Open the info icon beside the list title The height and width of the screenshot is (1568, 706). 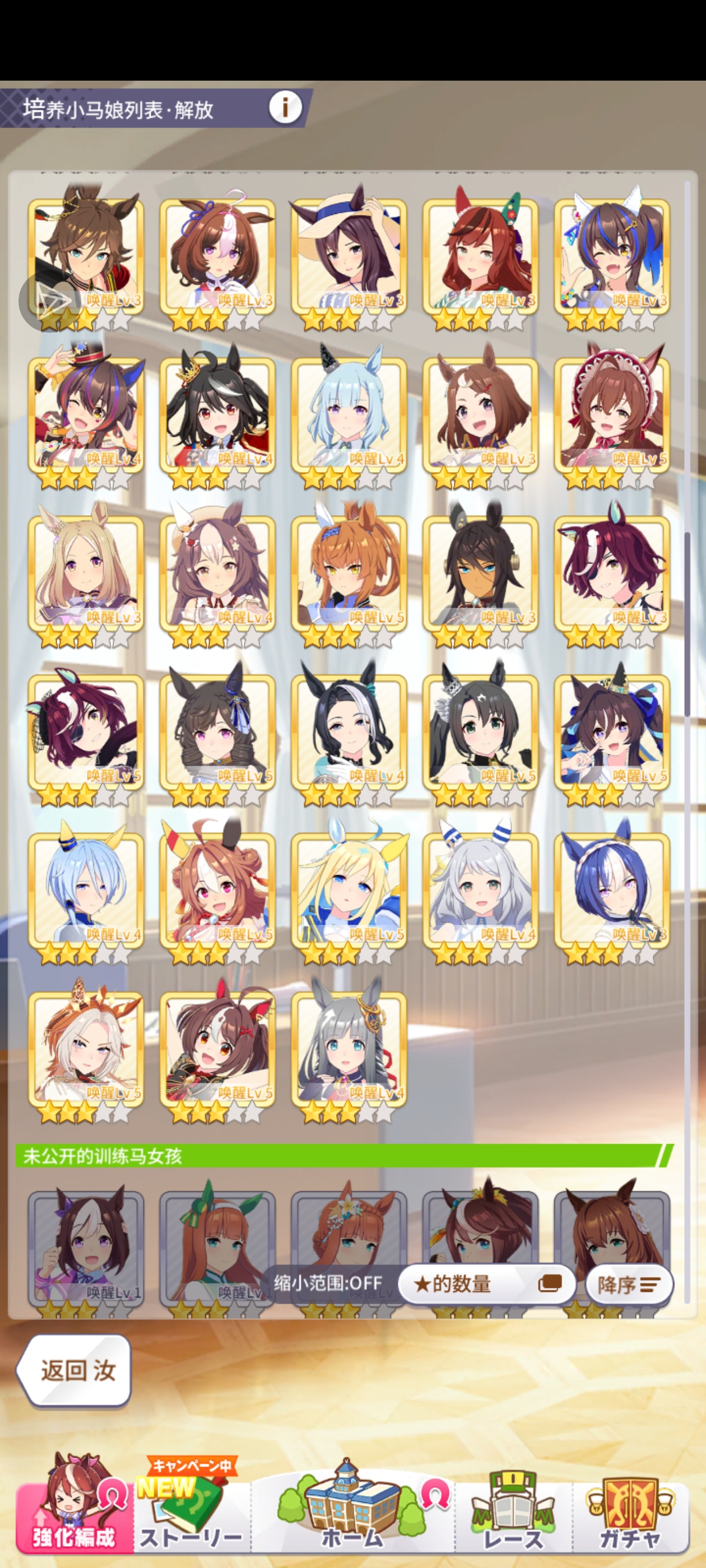point(285,107)
